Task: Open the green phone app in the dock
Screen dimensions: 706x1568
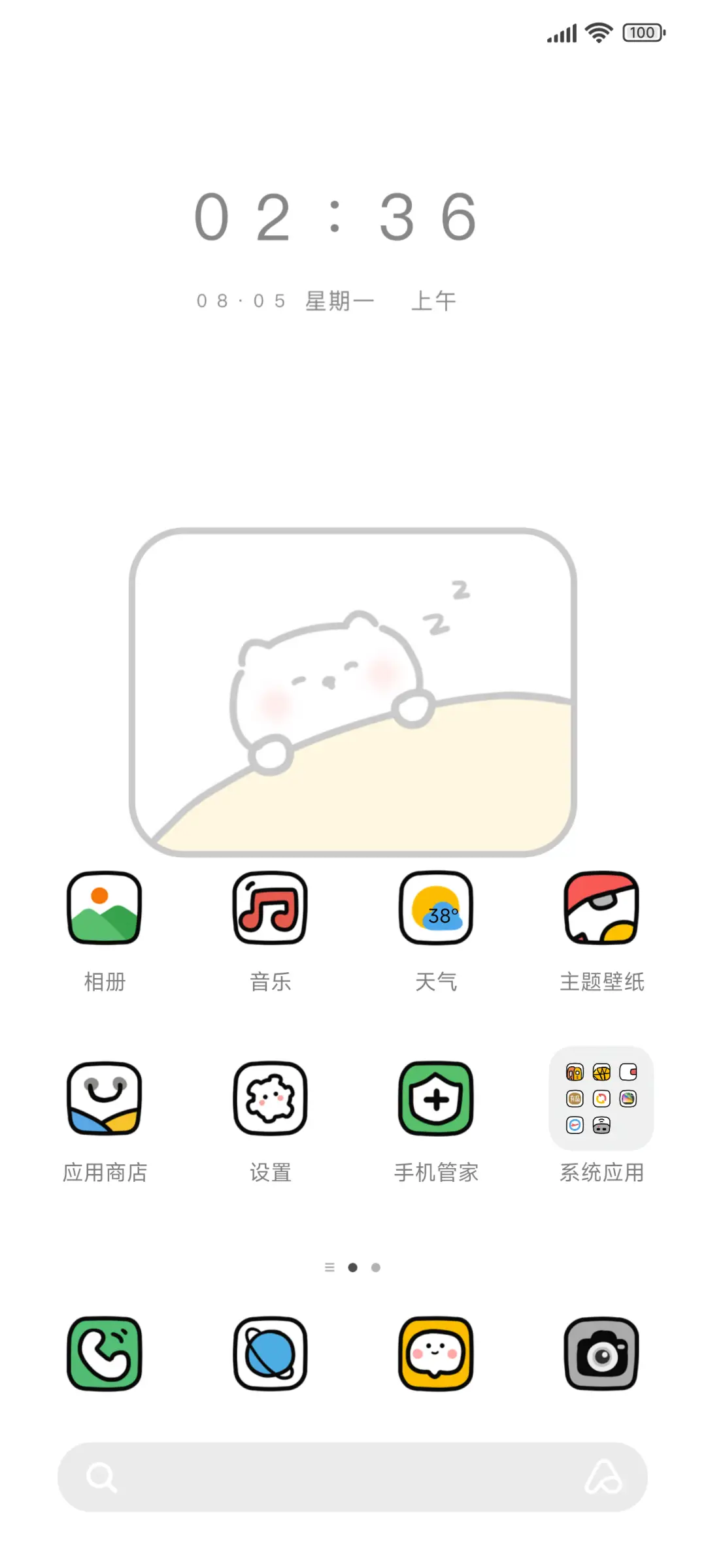Action: [x=105, y=1352]
